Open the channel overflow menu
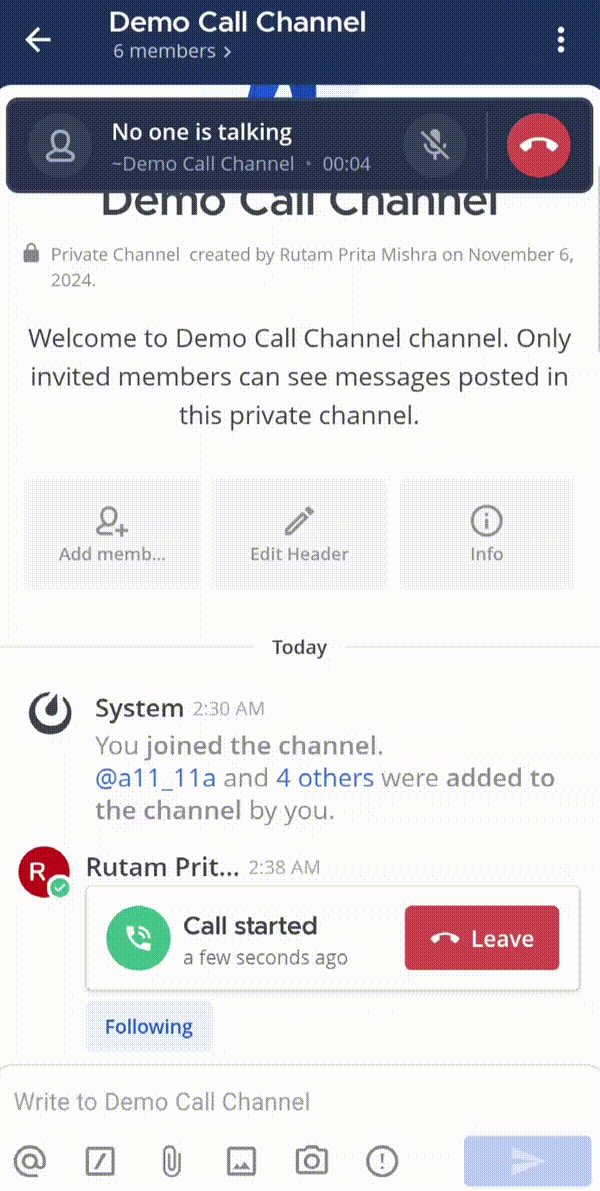Image resolution: width=600 pixels, height=1191 pixels. point(561,40)
